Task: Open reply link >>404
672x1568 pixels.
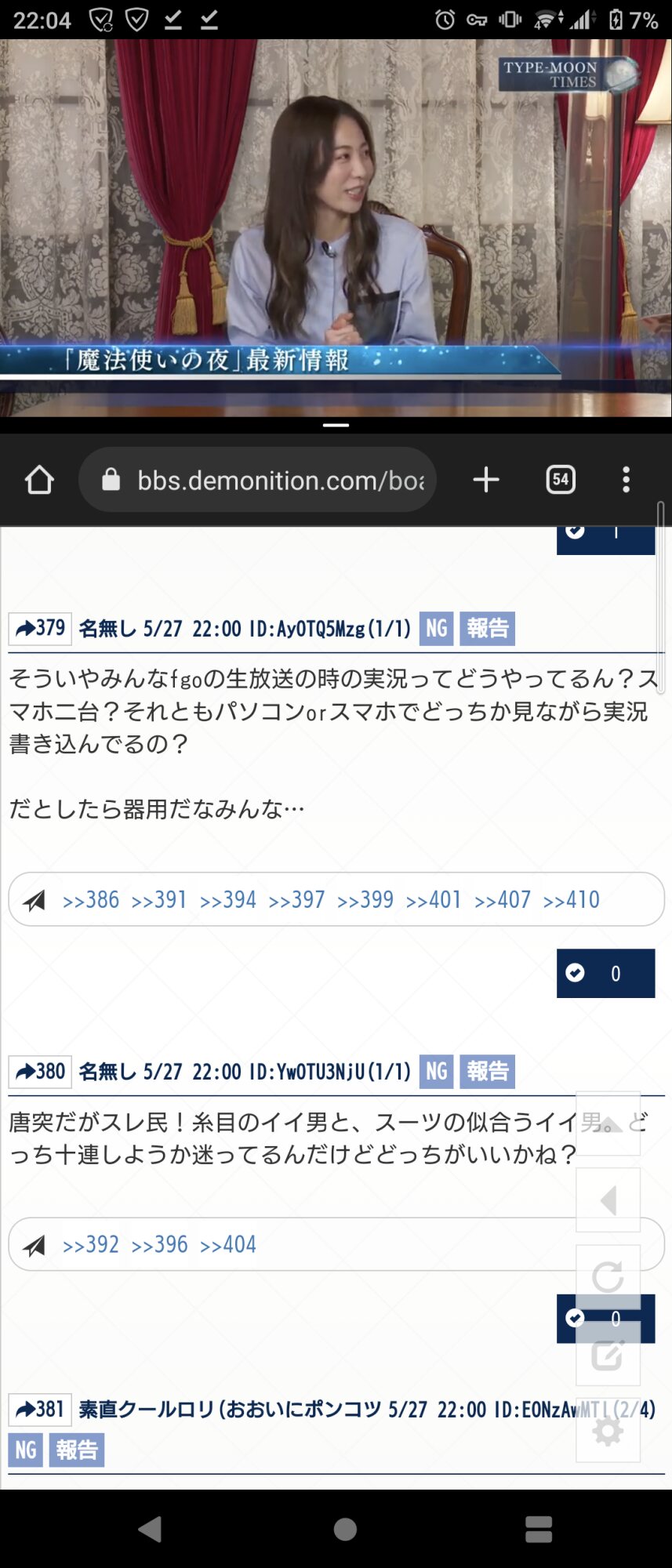Action: click(228, 1244)
